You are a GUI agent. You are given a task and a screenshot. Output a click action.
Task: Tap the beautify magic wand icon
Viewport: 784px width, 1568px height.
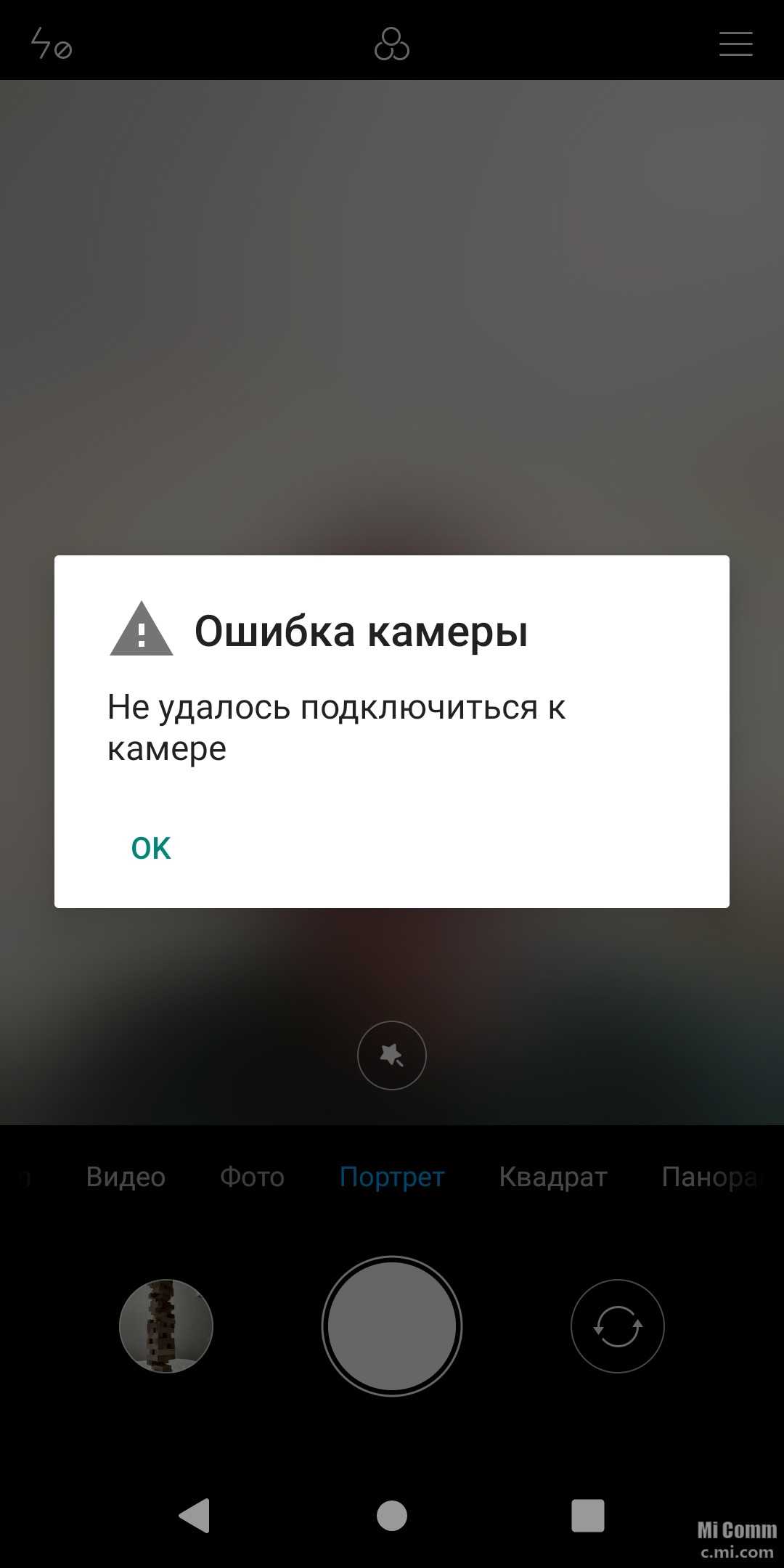392,1055
